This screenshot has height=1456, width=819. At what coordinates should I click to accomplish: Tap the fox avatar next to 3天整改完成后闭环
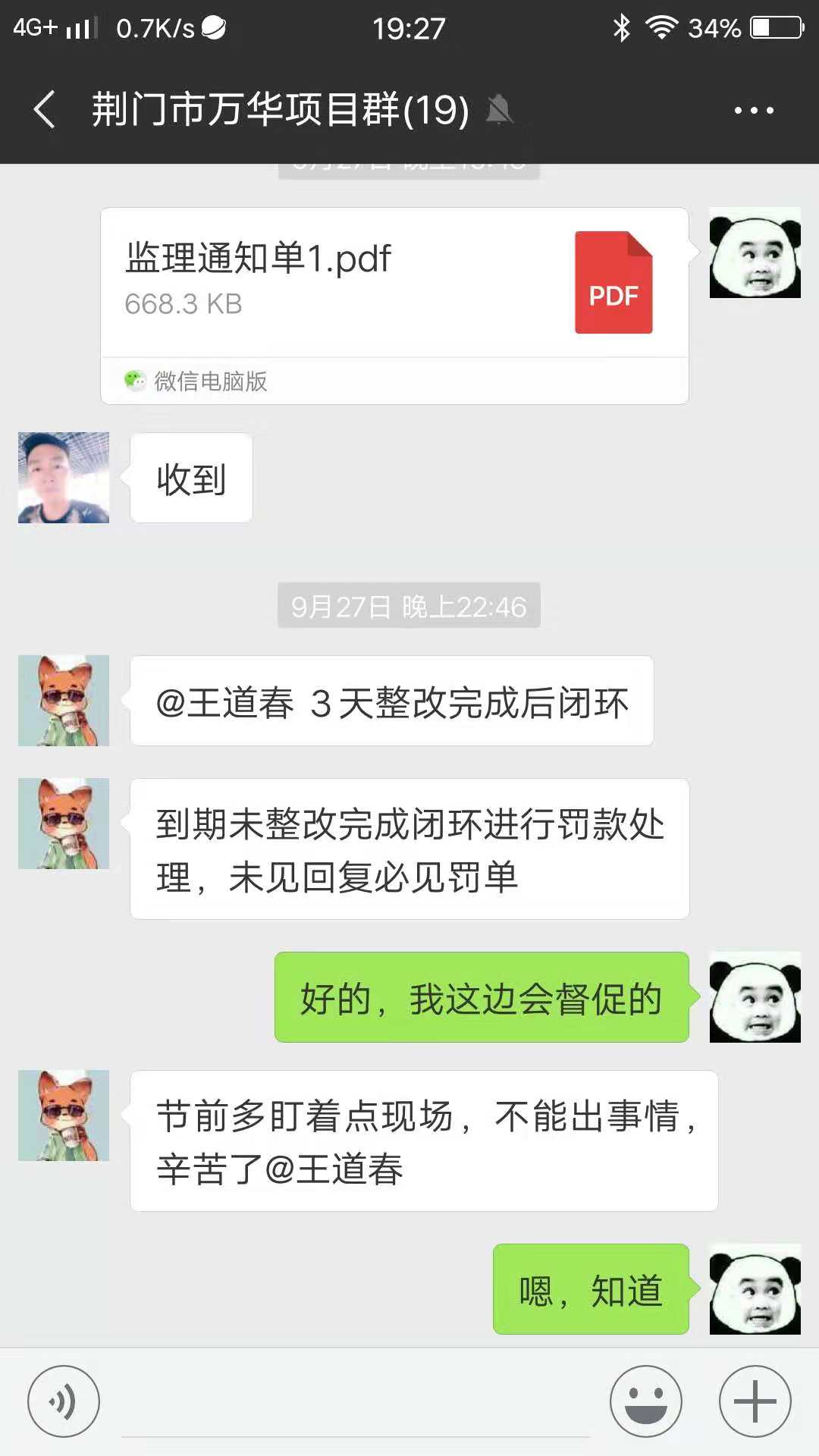64,701
